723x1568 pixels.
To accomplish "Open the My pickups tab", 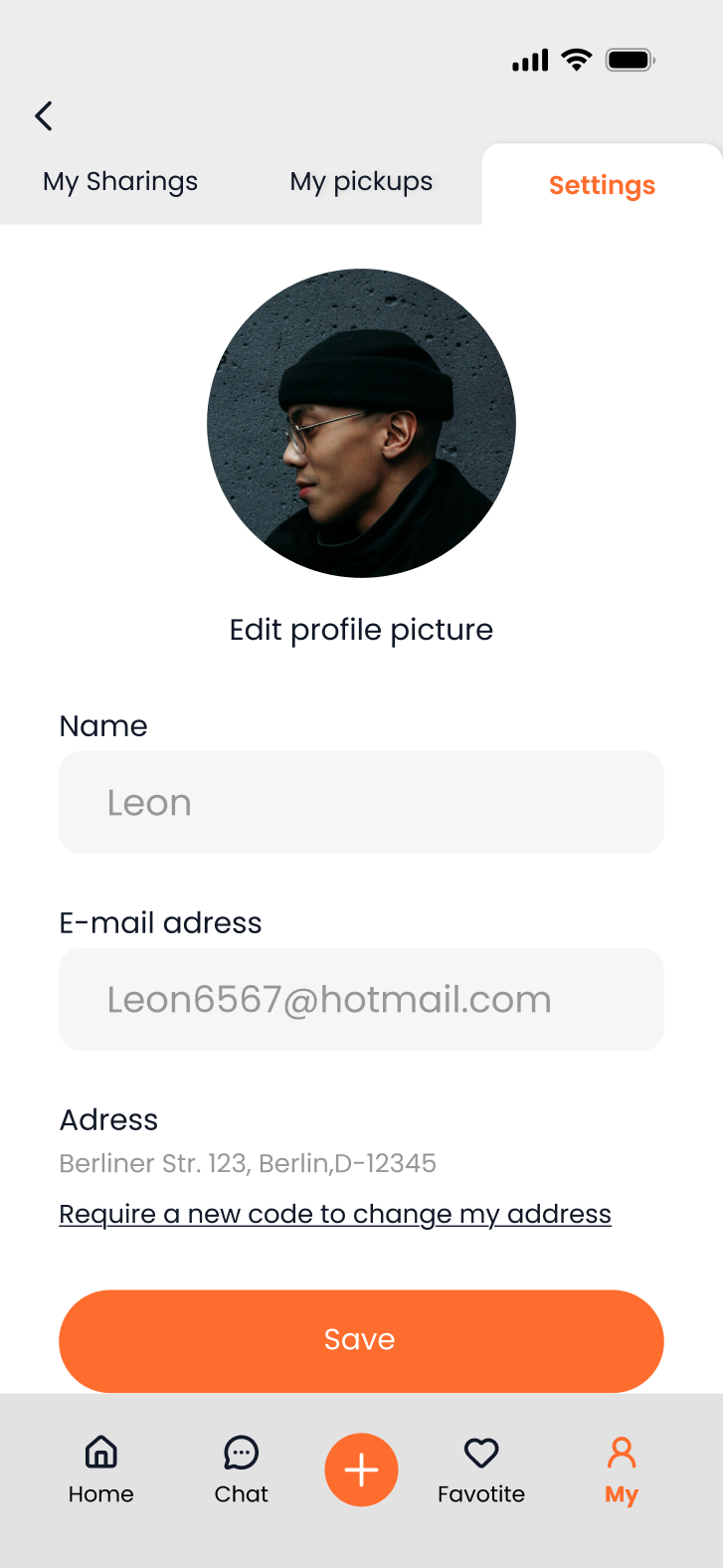I will [x=361, y=182].
